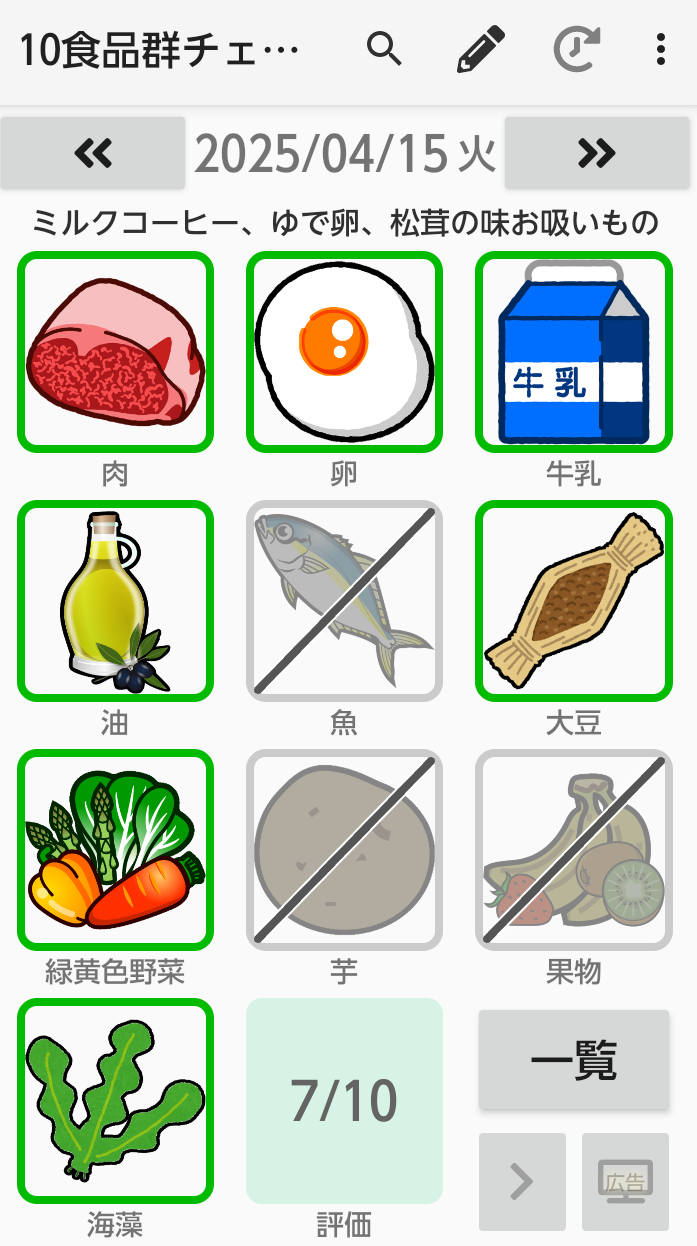Mark 芋 potato as eaten

[x=344, y=849]
